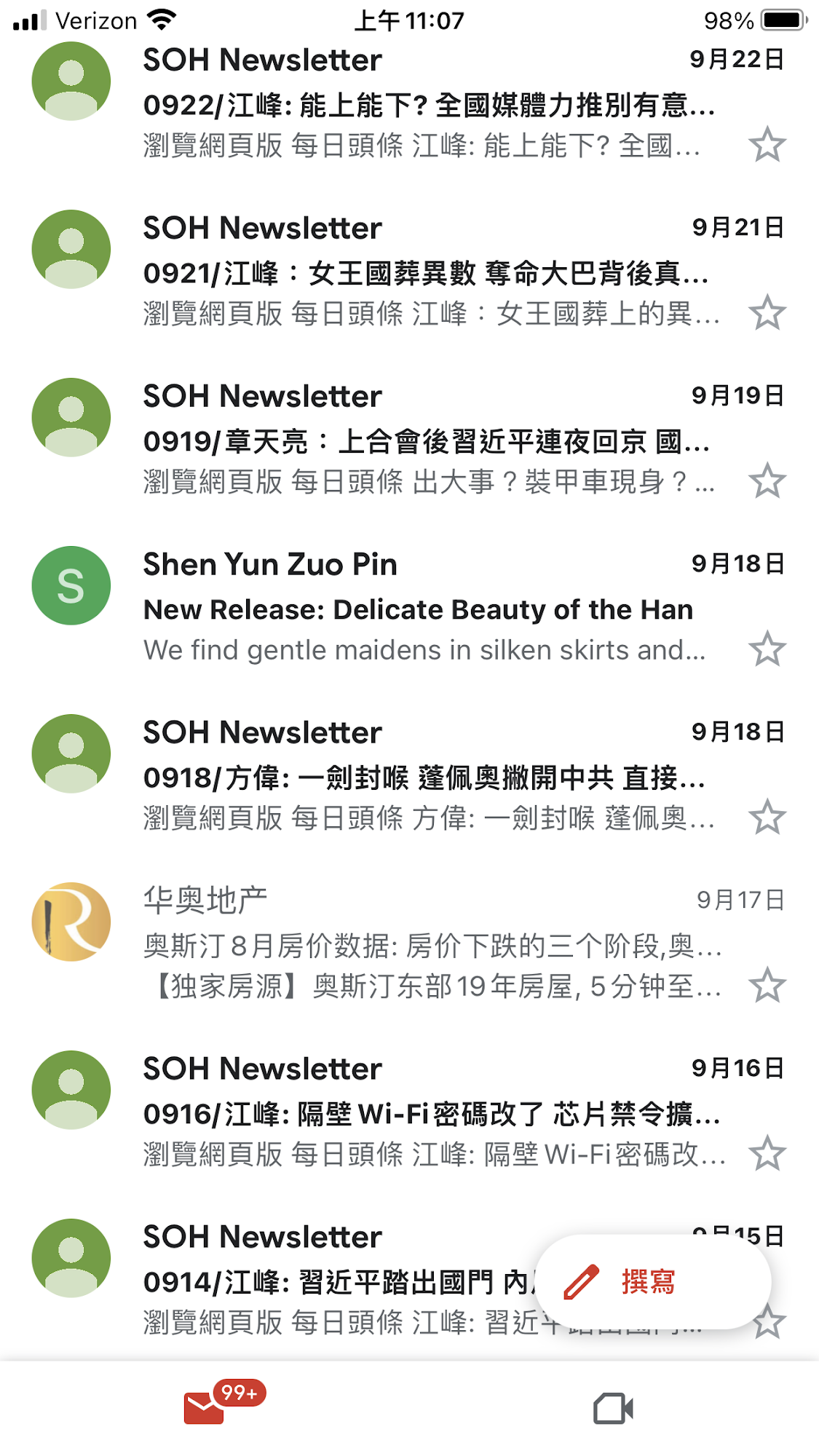Star the Delicate Beauty of the Han email
Image resolution: width=819 pixels, height=1456 pixels.
(767, 649)
